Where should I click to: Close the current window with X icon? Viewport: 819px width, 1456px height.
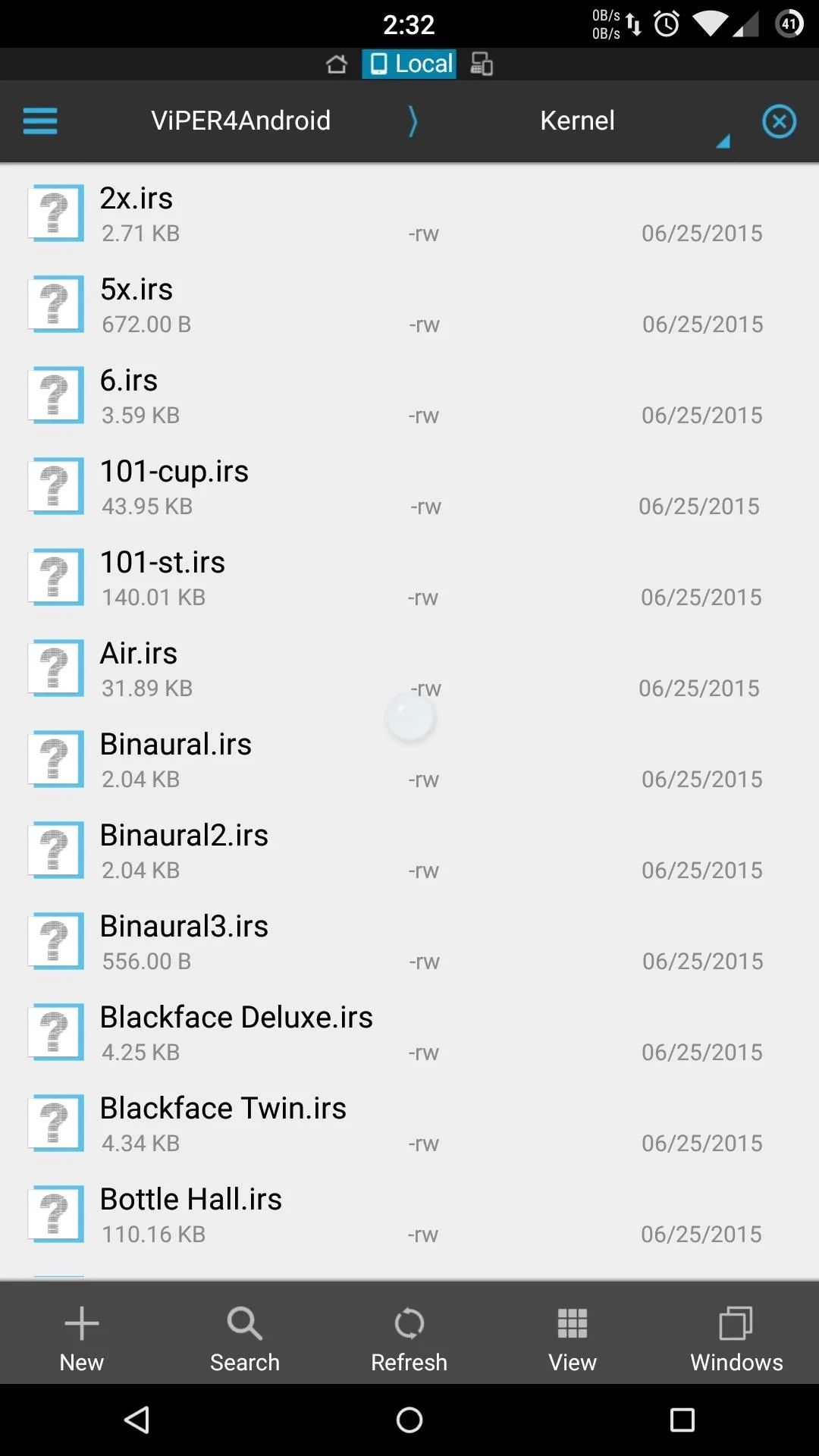779,121
